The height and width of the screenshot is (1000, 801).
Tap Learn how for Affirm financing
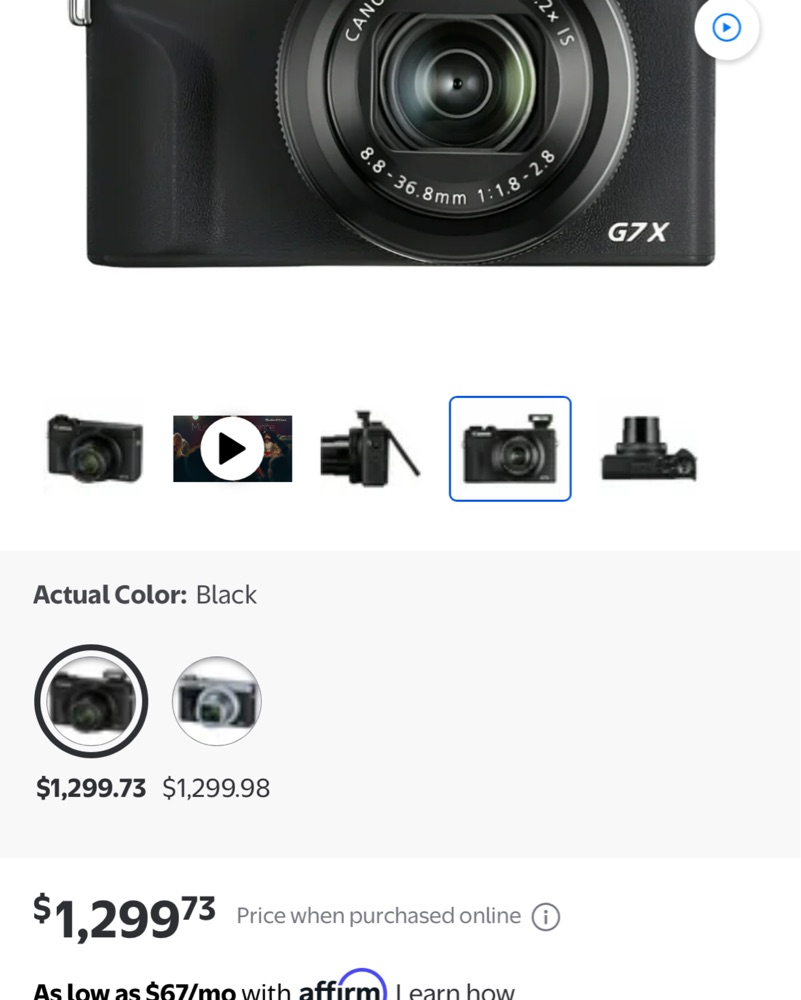455,991
